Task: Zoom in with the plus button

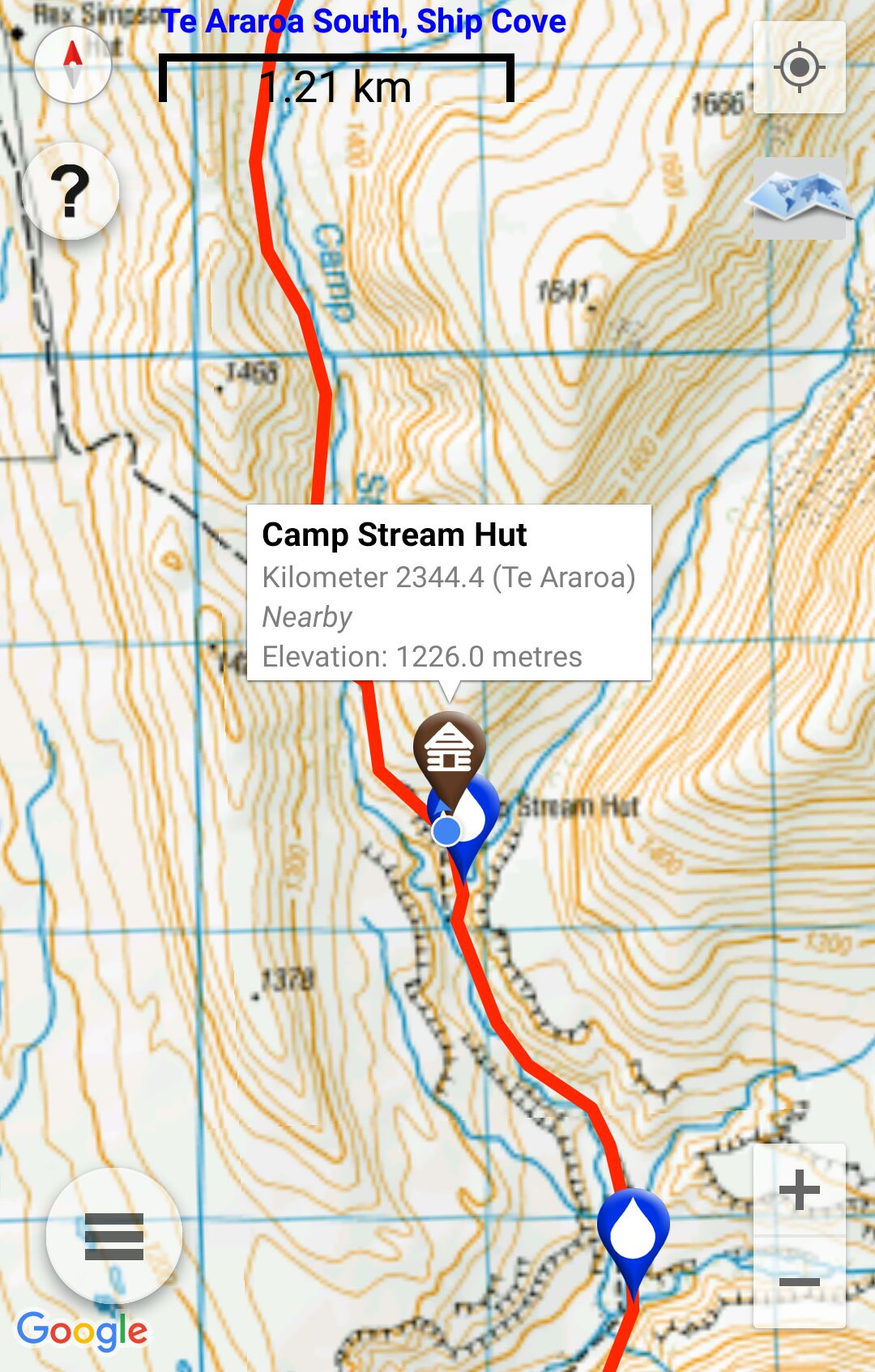Action: [x=799, y=1191]
